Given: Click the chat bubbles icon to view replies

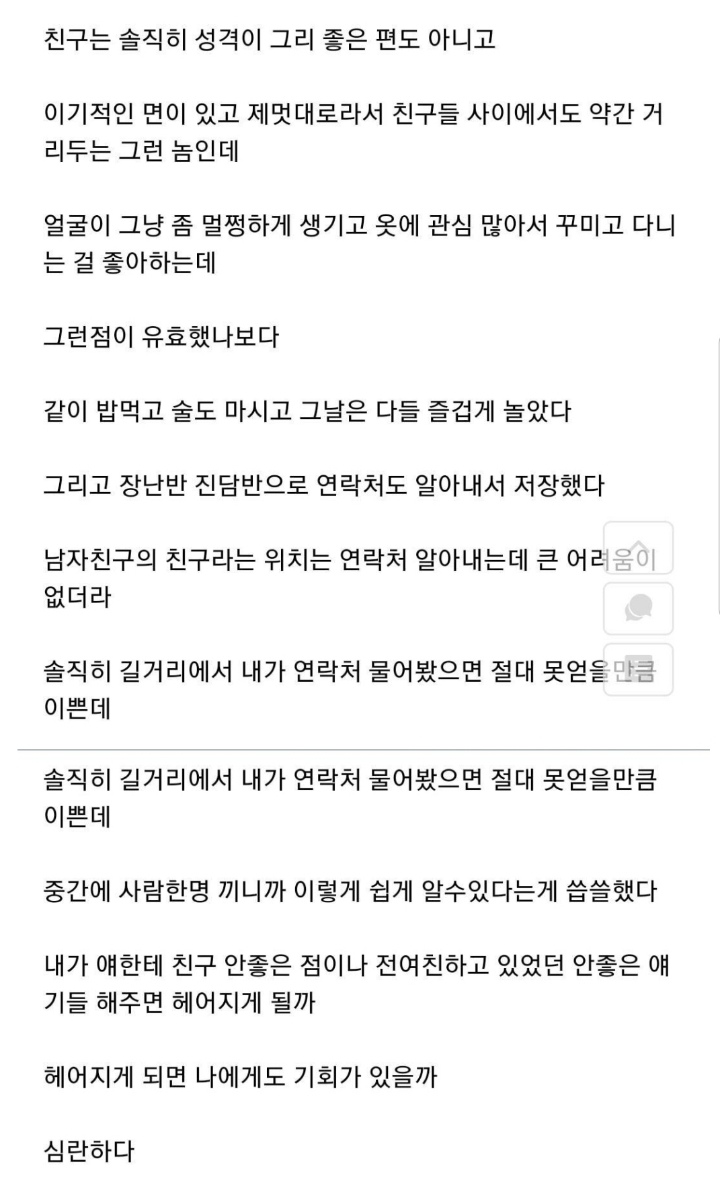Looking at the screenshot, I should pyautogui.click(x=638, y=610).
